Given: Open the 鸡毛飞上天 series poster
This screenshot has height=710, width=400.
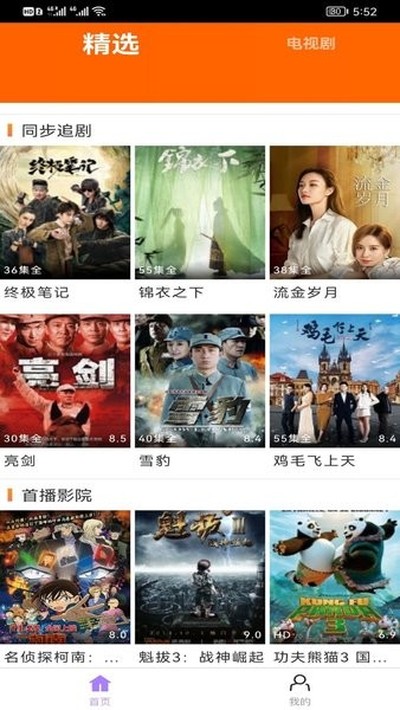Looking at the screenshot, I should pos(335,381).
